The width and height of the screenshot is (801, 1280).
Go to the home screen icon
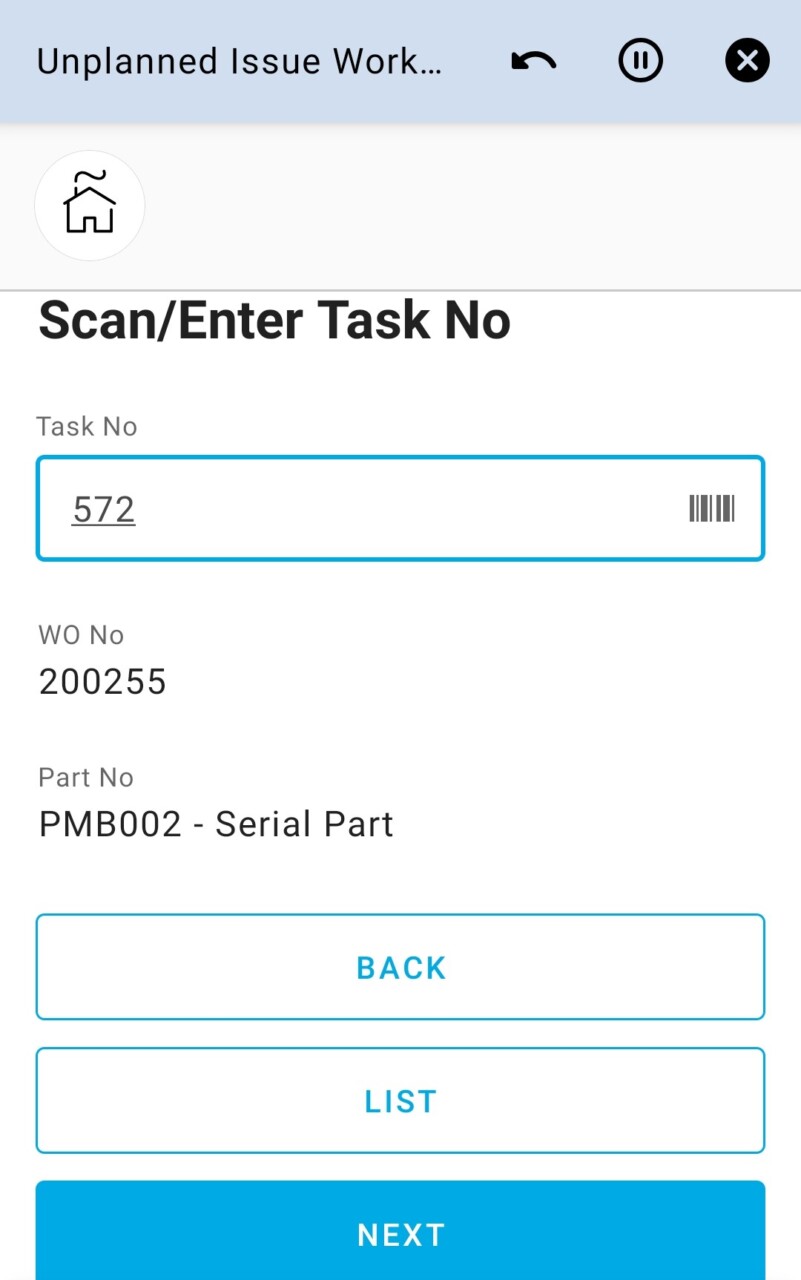tap(90, 206)
